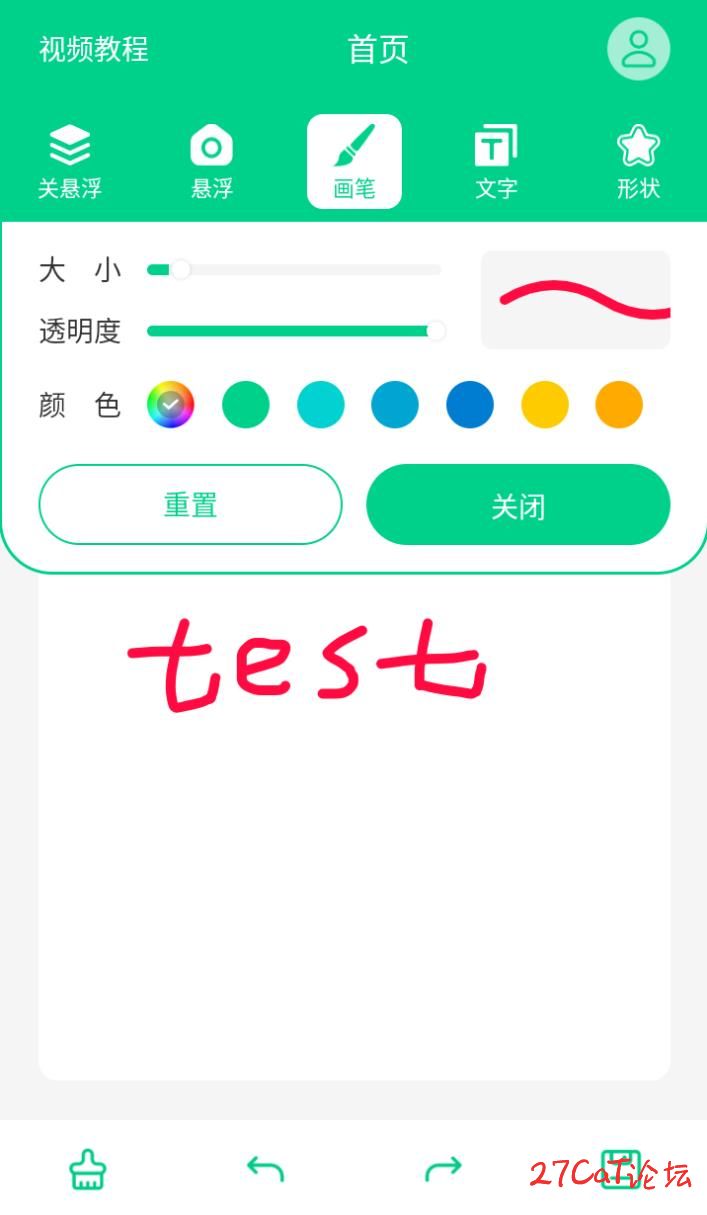
Task: Tap 关悬浮 to close floating window
Action: coord(70,162)
